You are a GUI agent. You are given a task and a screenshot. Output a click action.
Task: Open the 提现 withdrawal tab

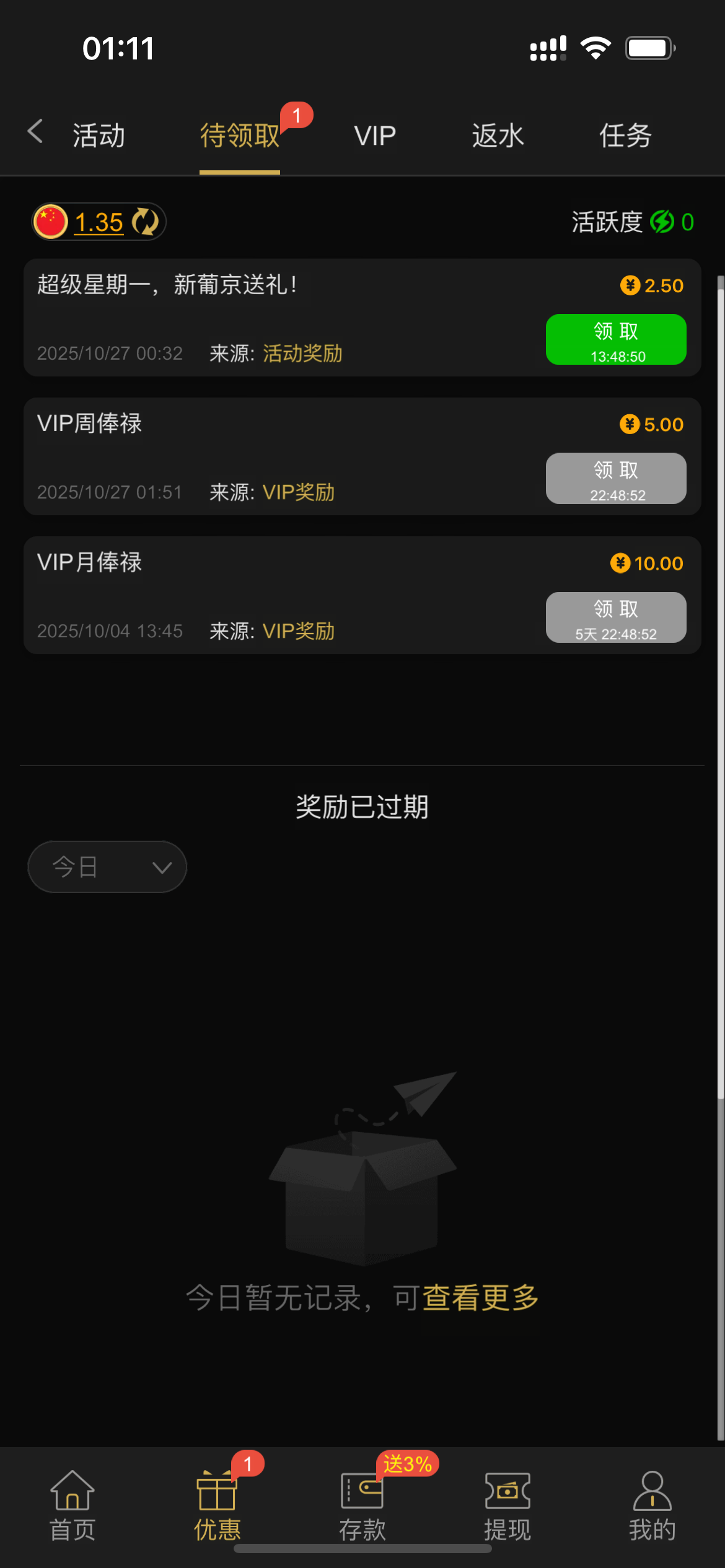click(507, 1505)
